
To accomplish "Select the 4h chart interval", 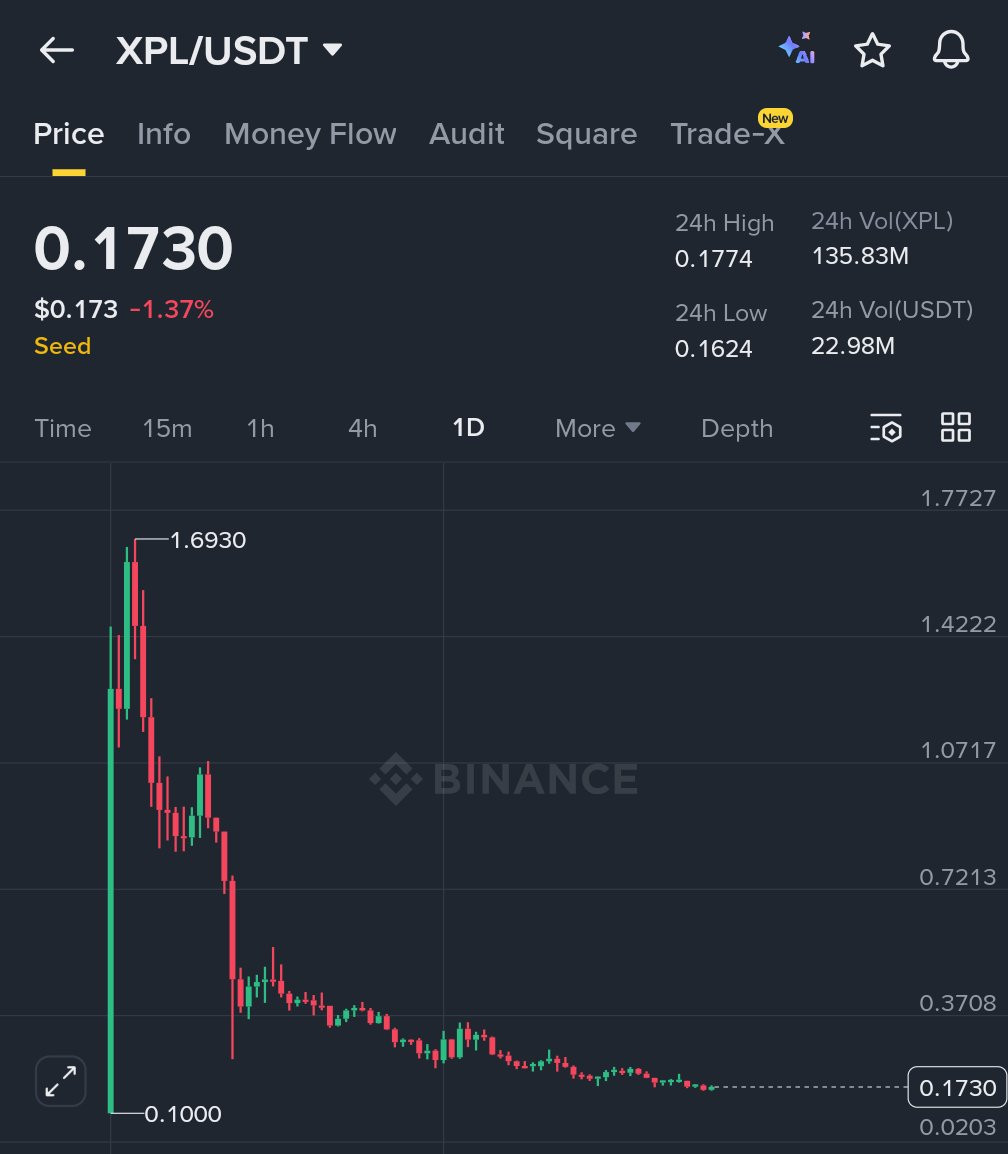I will point(362,428).
